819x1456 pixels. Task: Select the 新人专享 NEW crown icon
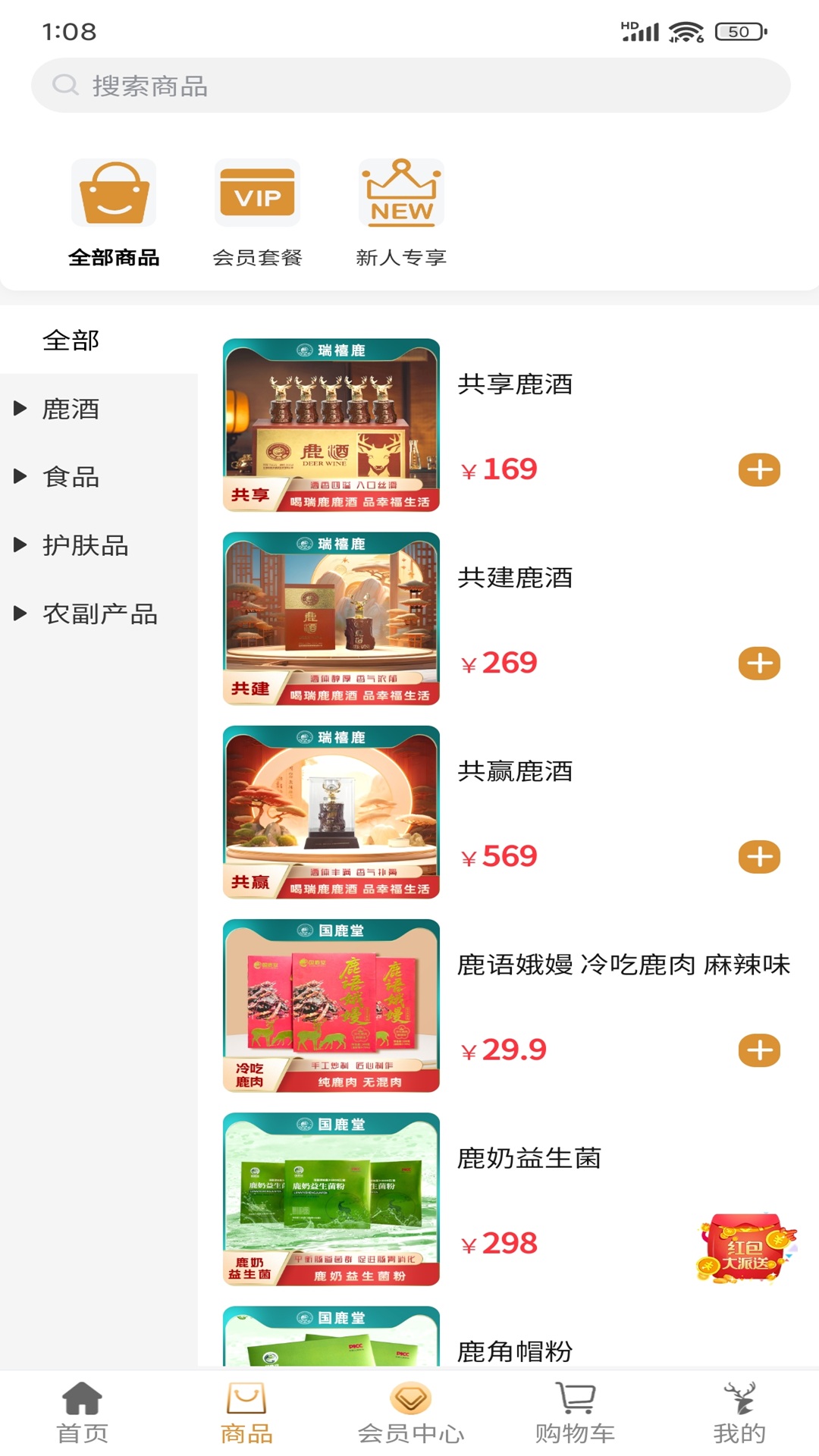[x=400, y=193]
